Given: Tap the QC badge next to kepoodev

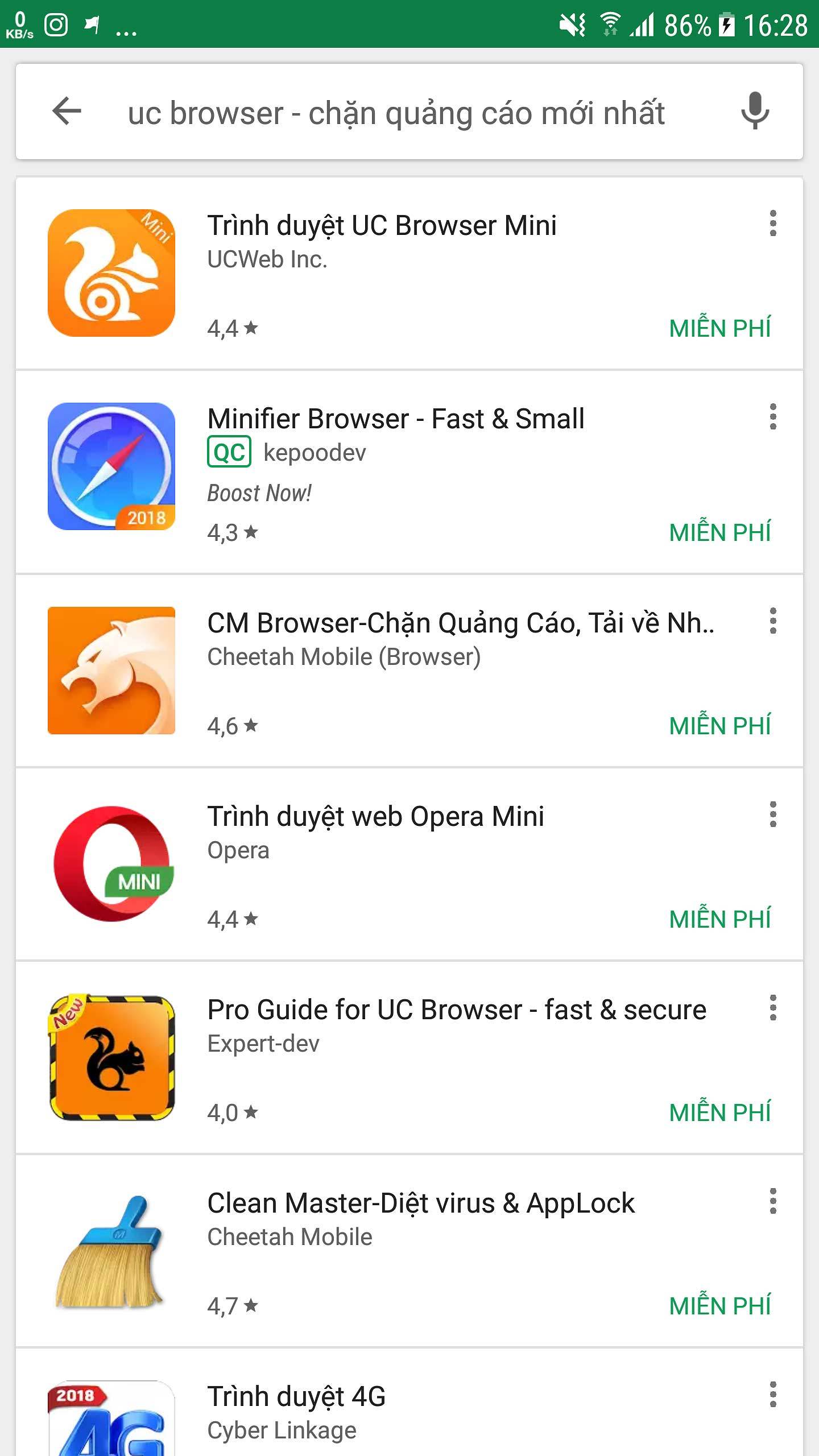Looking at the screenshot, I should click(x=229, y=452).
